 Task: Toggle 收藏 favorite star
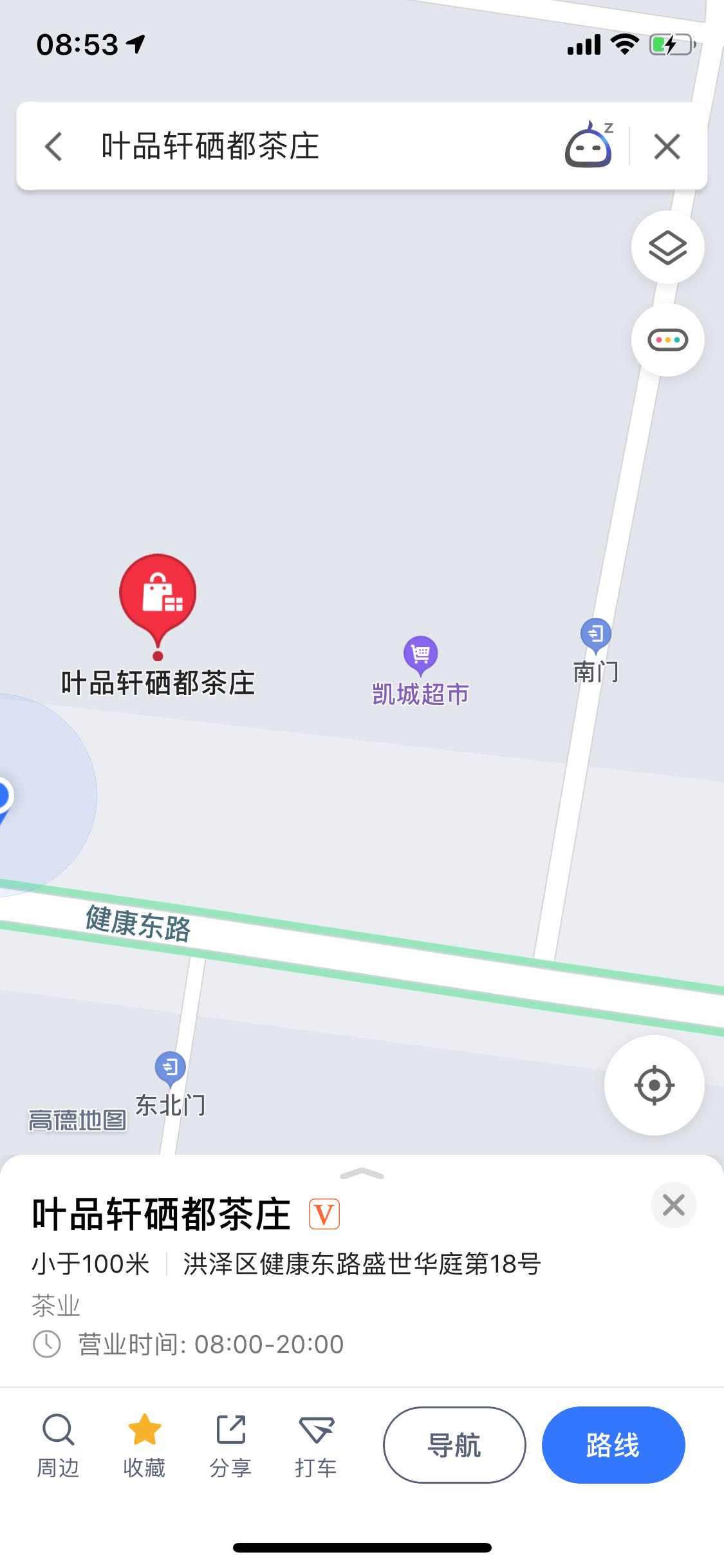point(144,1446)
